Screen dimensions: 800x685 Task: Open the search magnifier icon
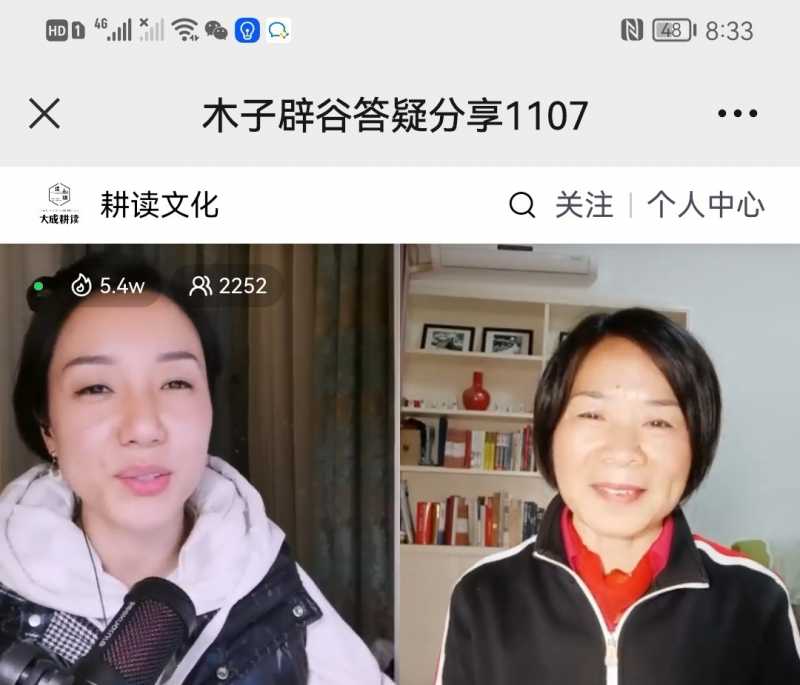pos(522,206)
